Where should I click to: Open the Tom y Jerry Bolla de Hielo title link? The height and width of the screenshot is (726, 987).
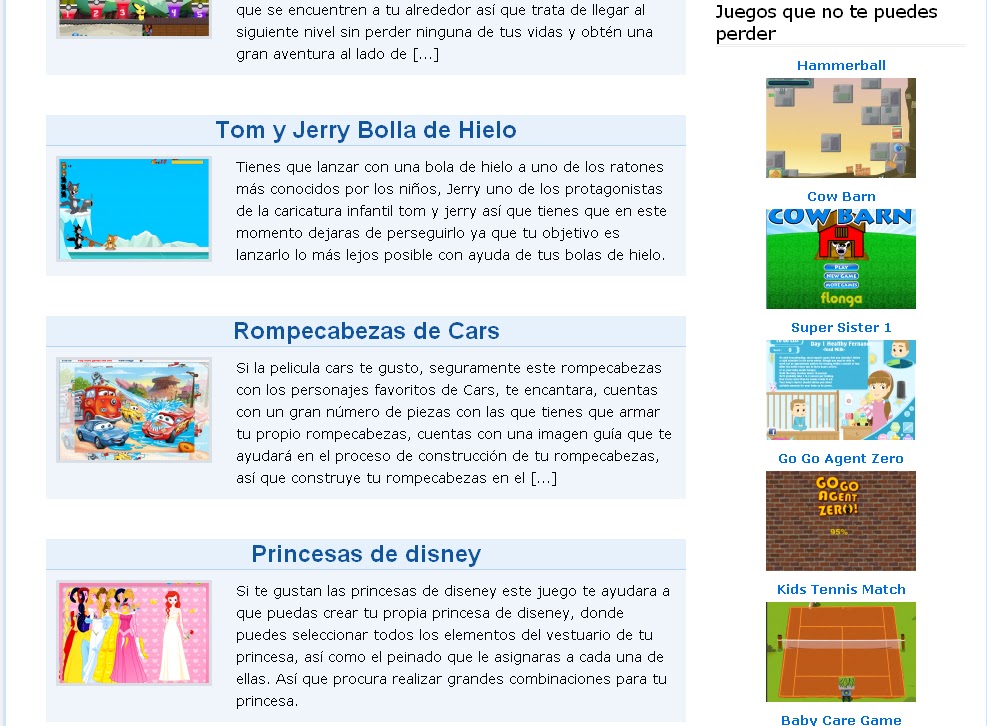point(366,130)
